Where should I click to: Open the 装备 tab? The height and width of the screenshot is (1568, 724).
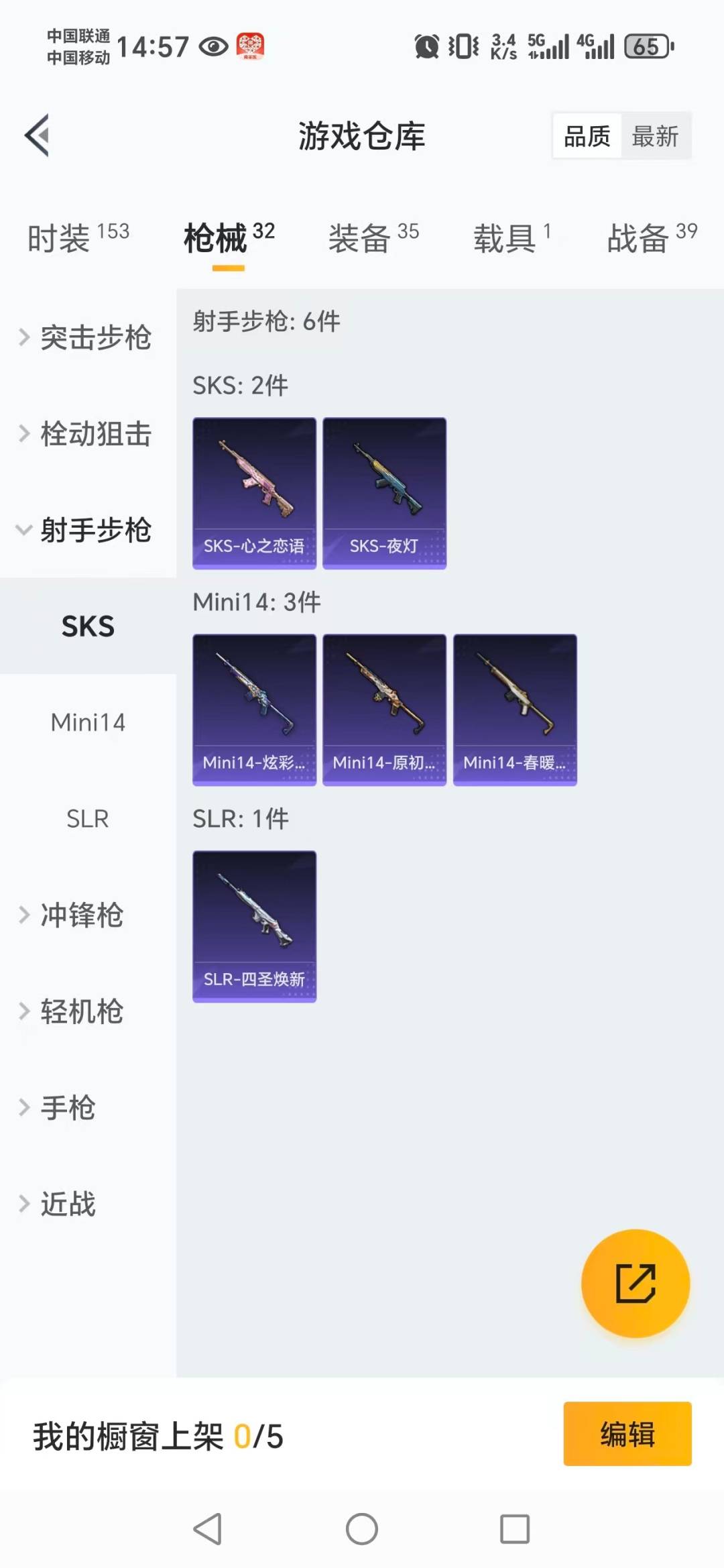click(373, 238)
